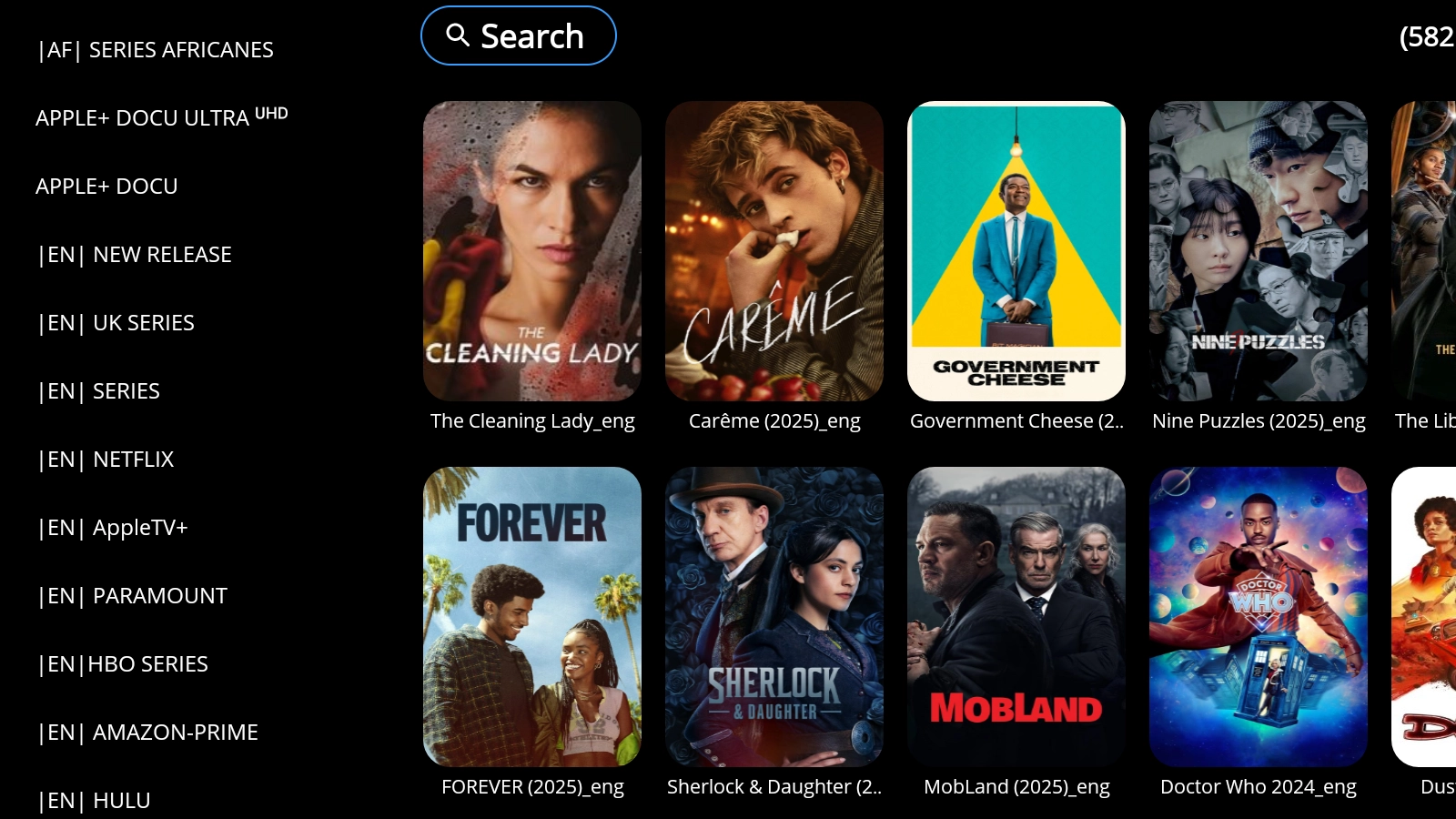This screenshot has height=819, width=1456.
Task: Select the |EN| NEW RELEASE category
Action: (135, 255)
